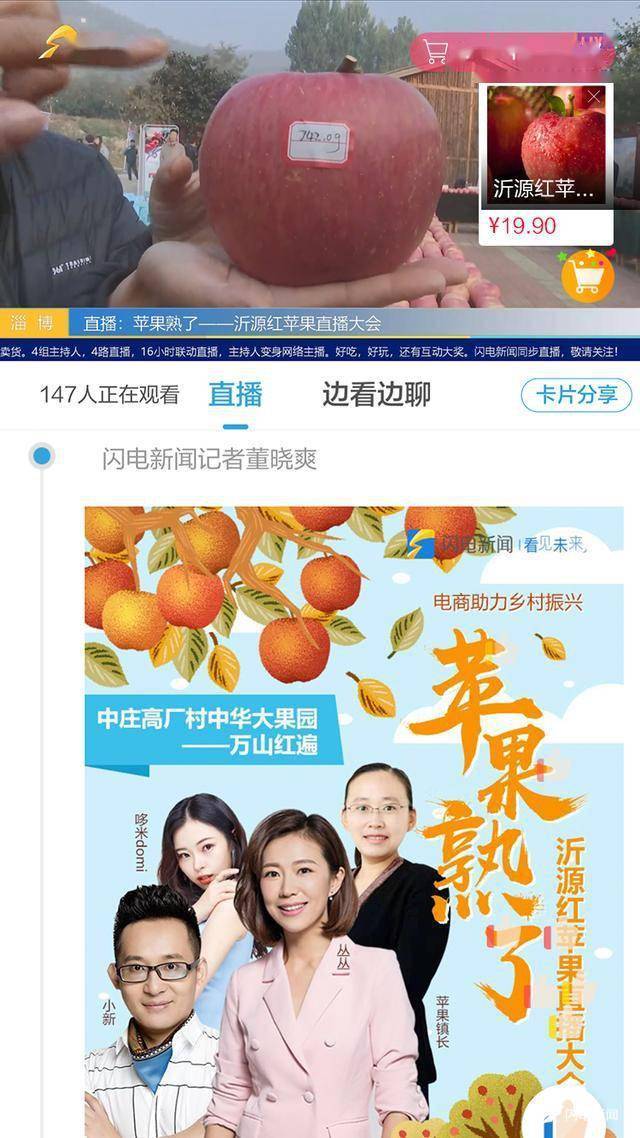Open the 沂源红苹果 product card
640x1138 pixels.
pos(545,160)
